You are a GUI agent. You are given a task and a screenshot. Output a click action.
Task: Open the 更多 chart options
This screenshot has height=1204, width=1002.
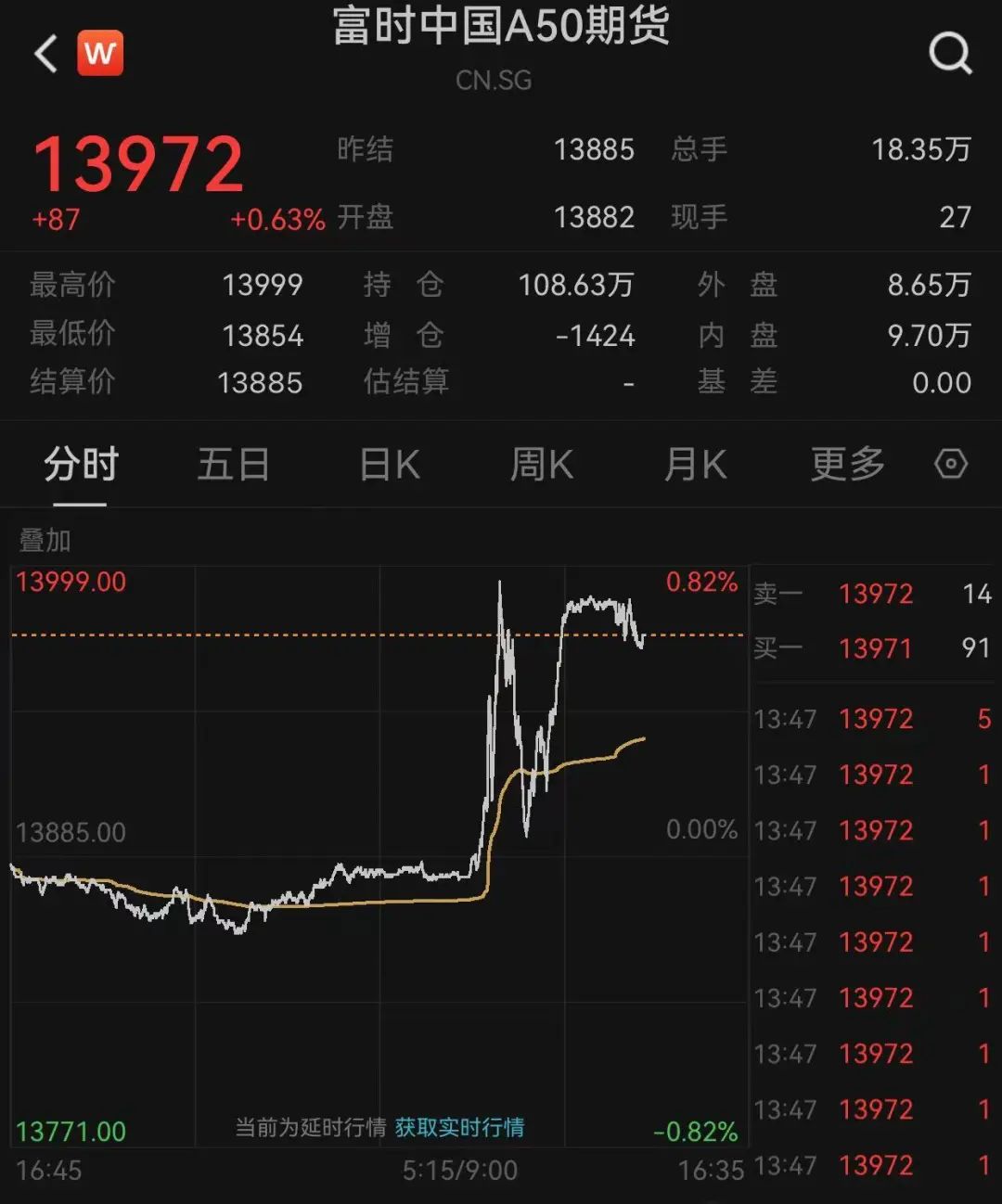tap(847, 464)
